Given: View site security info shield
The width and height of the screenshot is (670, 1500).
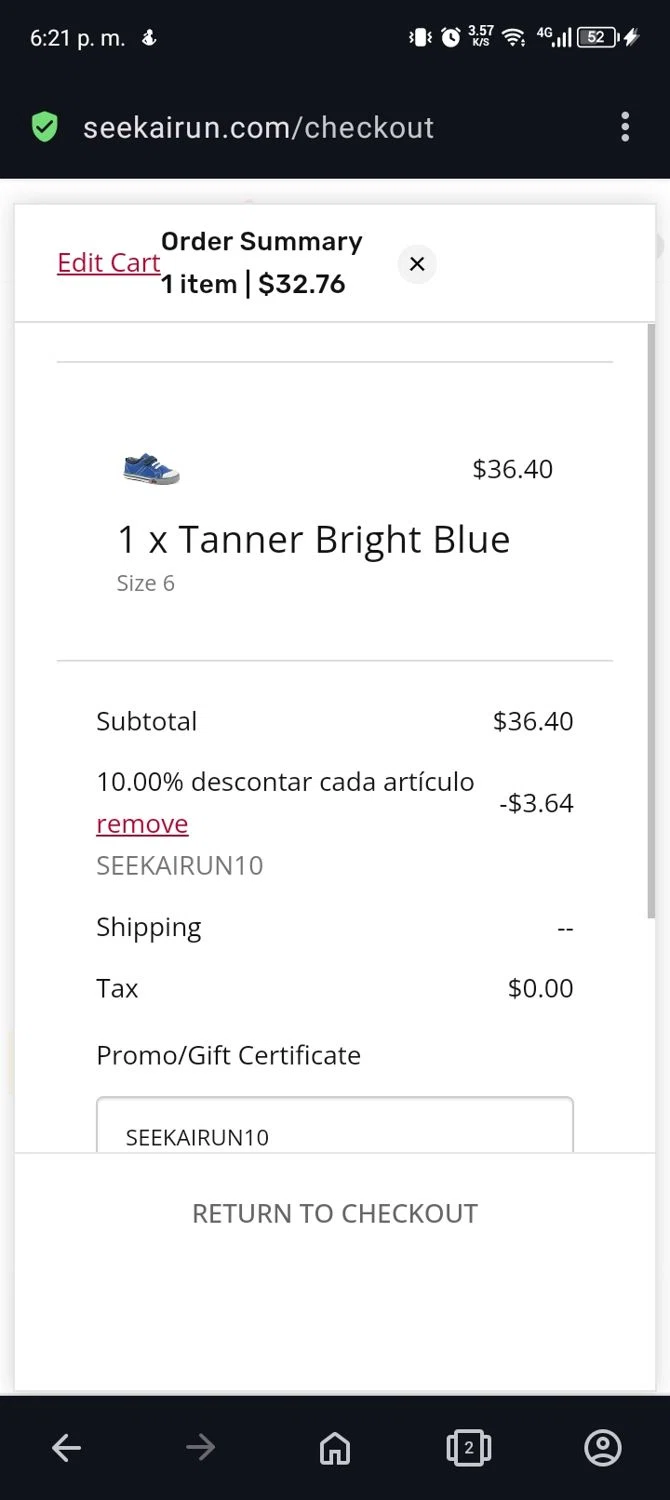Looking at the screenshot, I should tap(44, 127).
